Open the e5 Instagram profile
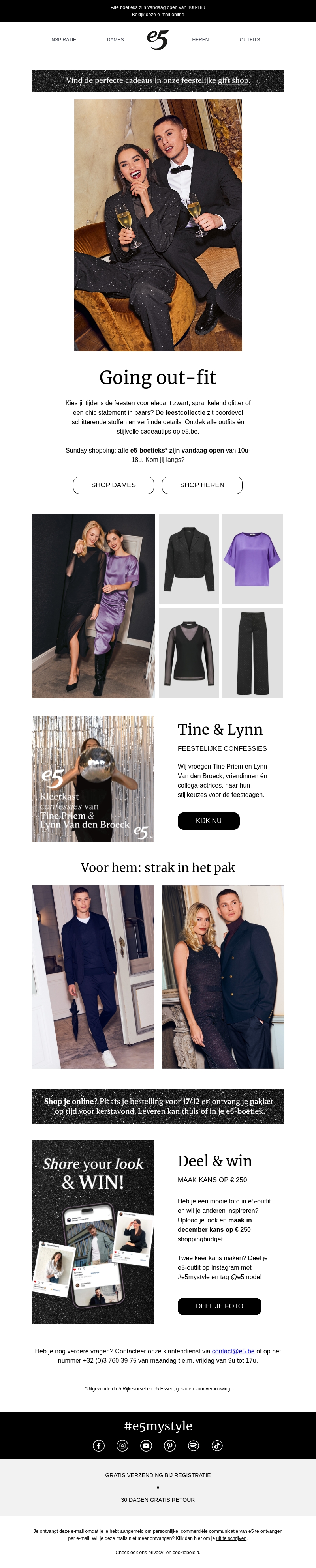The height and width of the screenshot is (1568, 316). [122, 1446]
